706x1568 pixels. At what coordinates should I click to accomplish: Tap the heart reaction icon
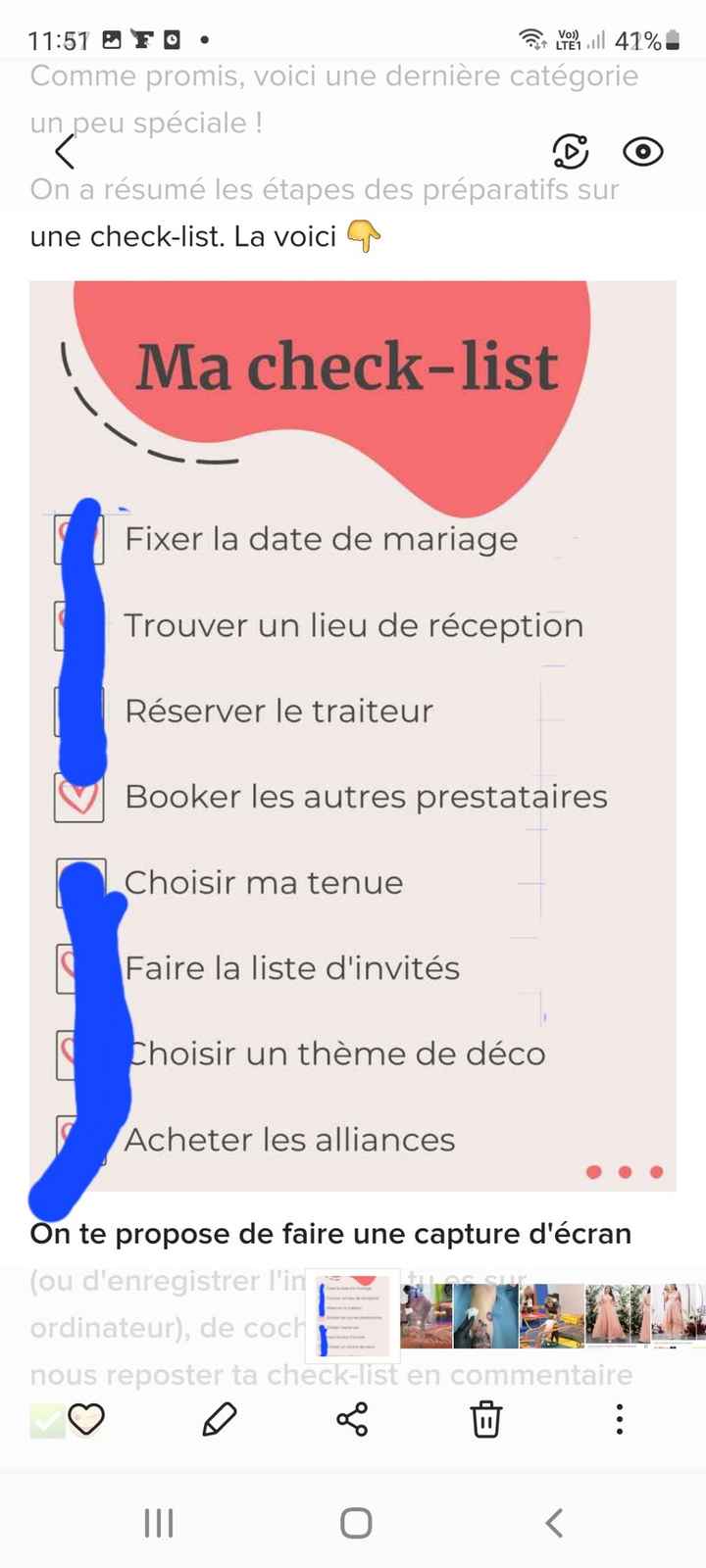(87, 1418)
